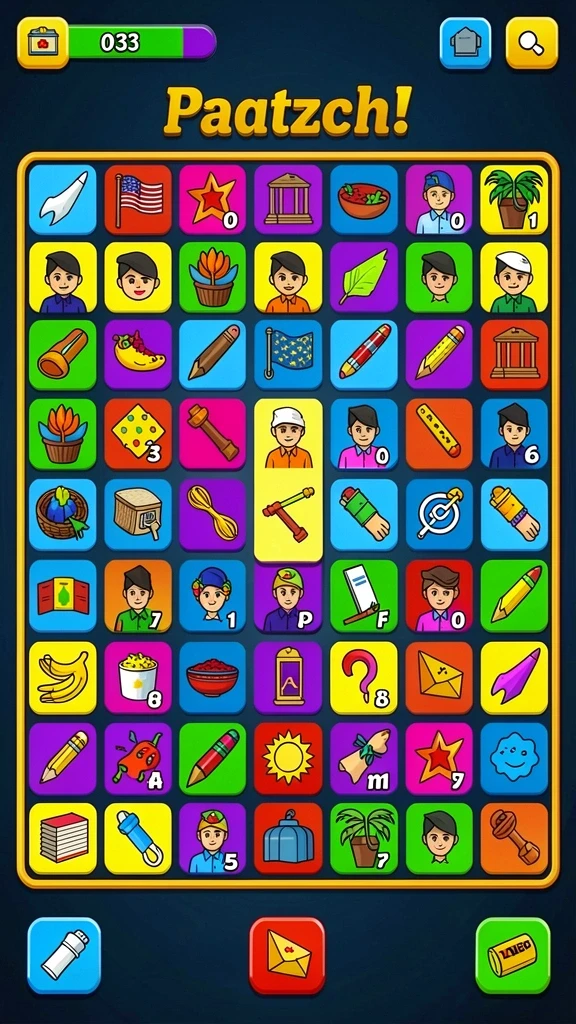576x1024 pixels.
Task: Pick the stacked books tile
Action: pyautogui.click(x=63, y=839)
